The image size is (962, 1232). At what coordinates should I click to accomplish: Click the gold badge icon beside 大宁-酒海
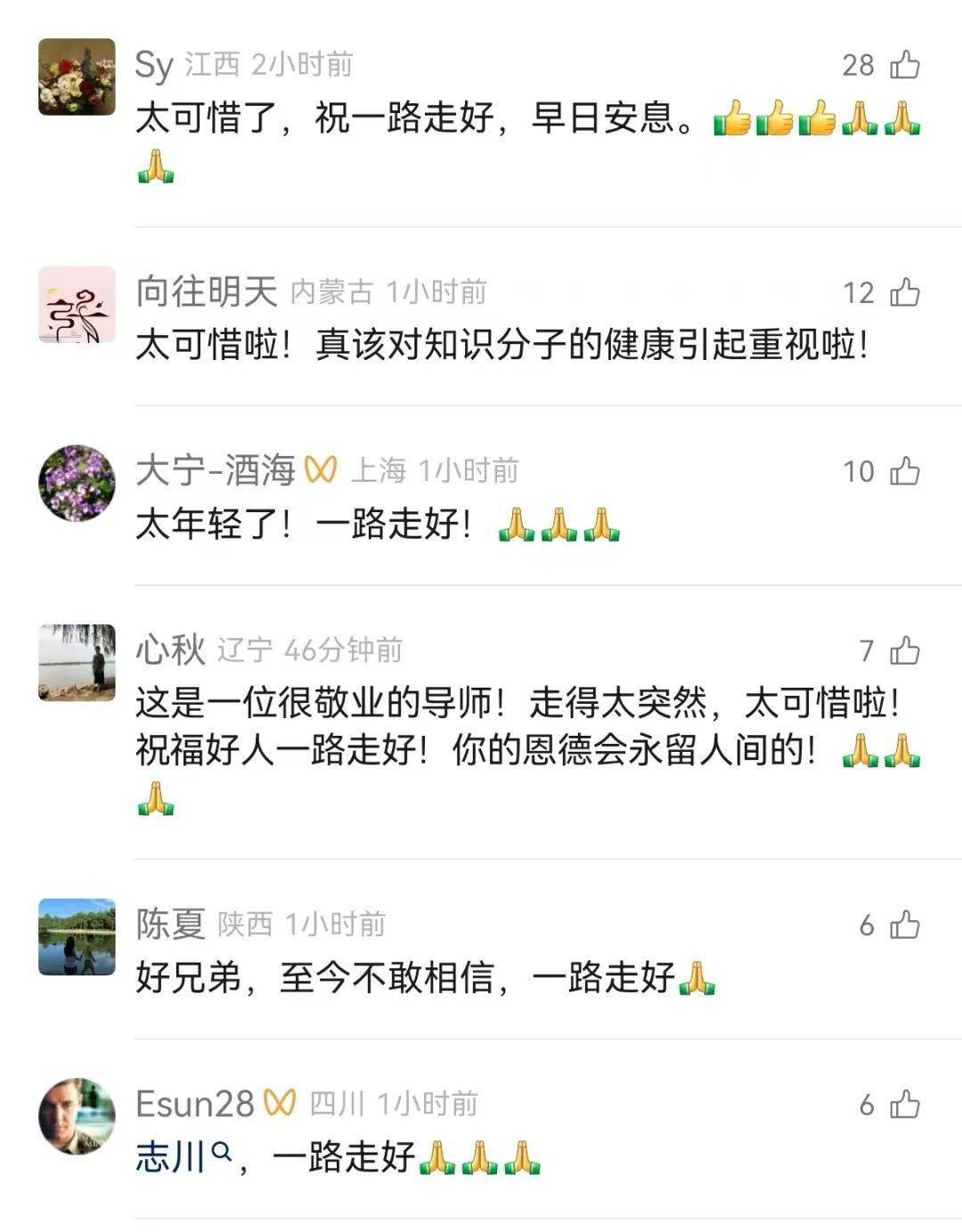[321, 469]
